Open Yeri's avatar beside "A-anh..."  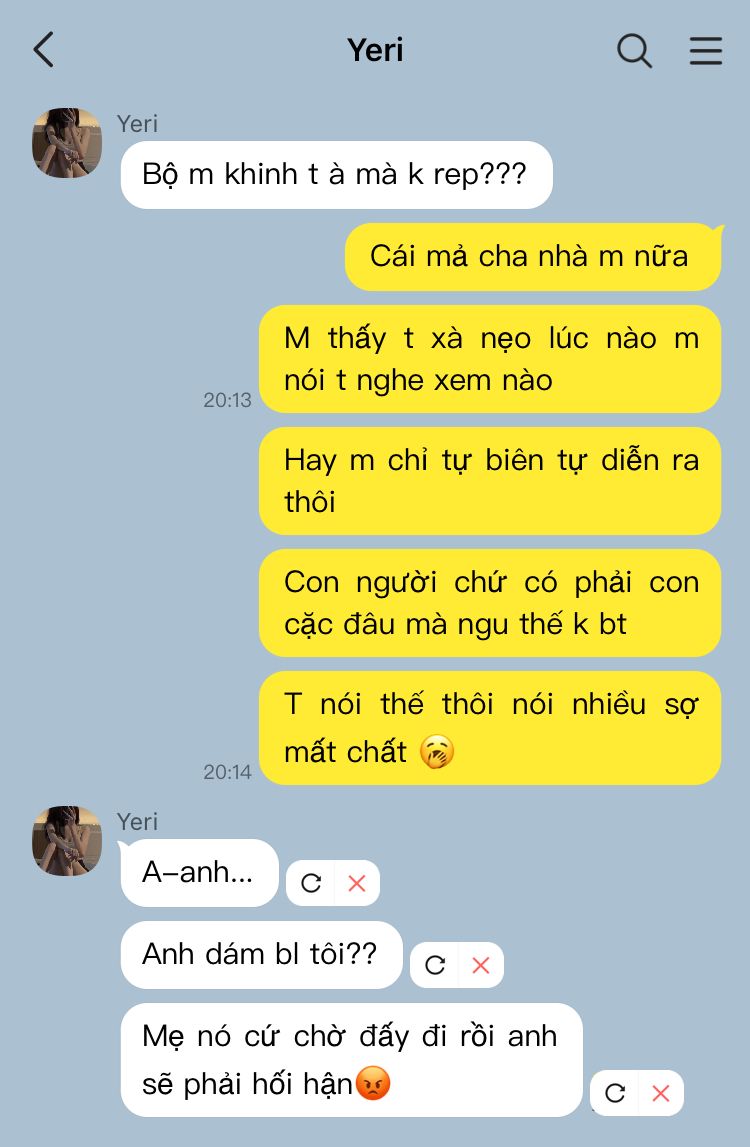click(x=67, y=841)
